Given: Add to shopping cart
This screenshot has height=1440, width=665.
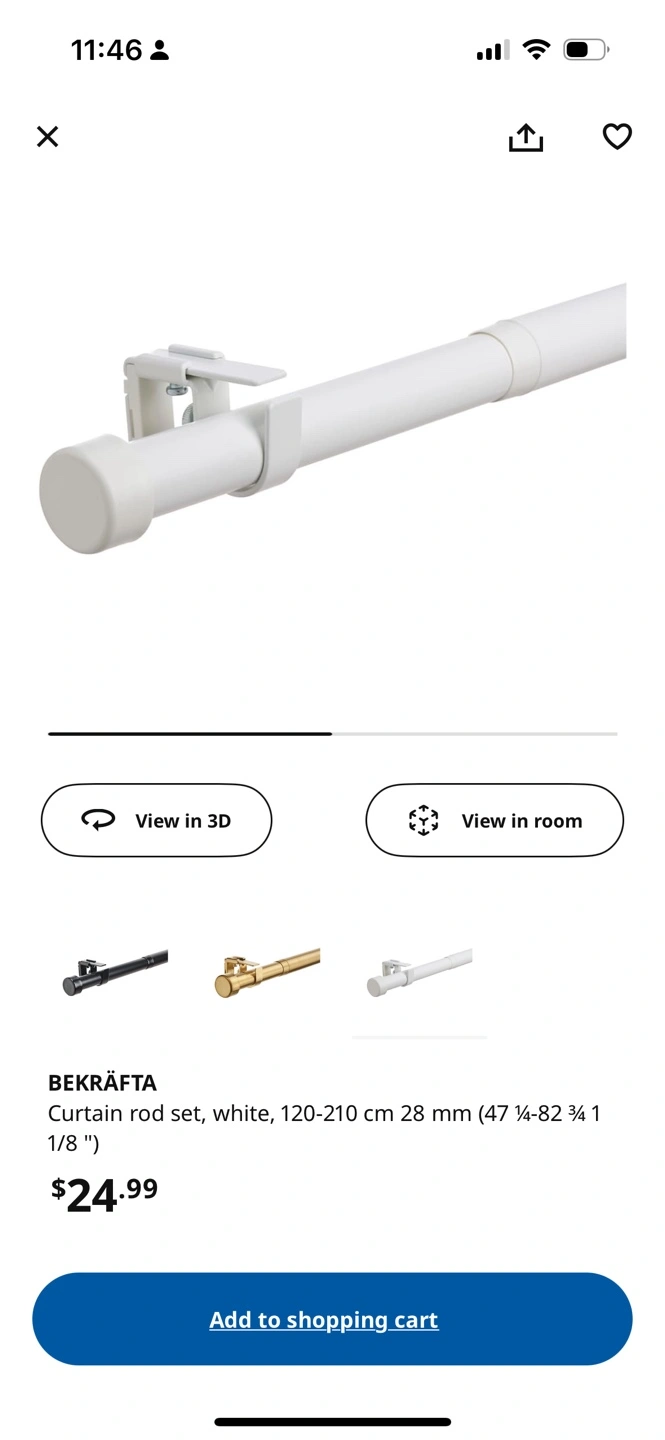Looking at the screenshot, I should click(332, 1319).
